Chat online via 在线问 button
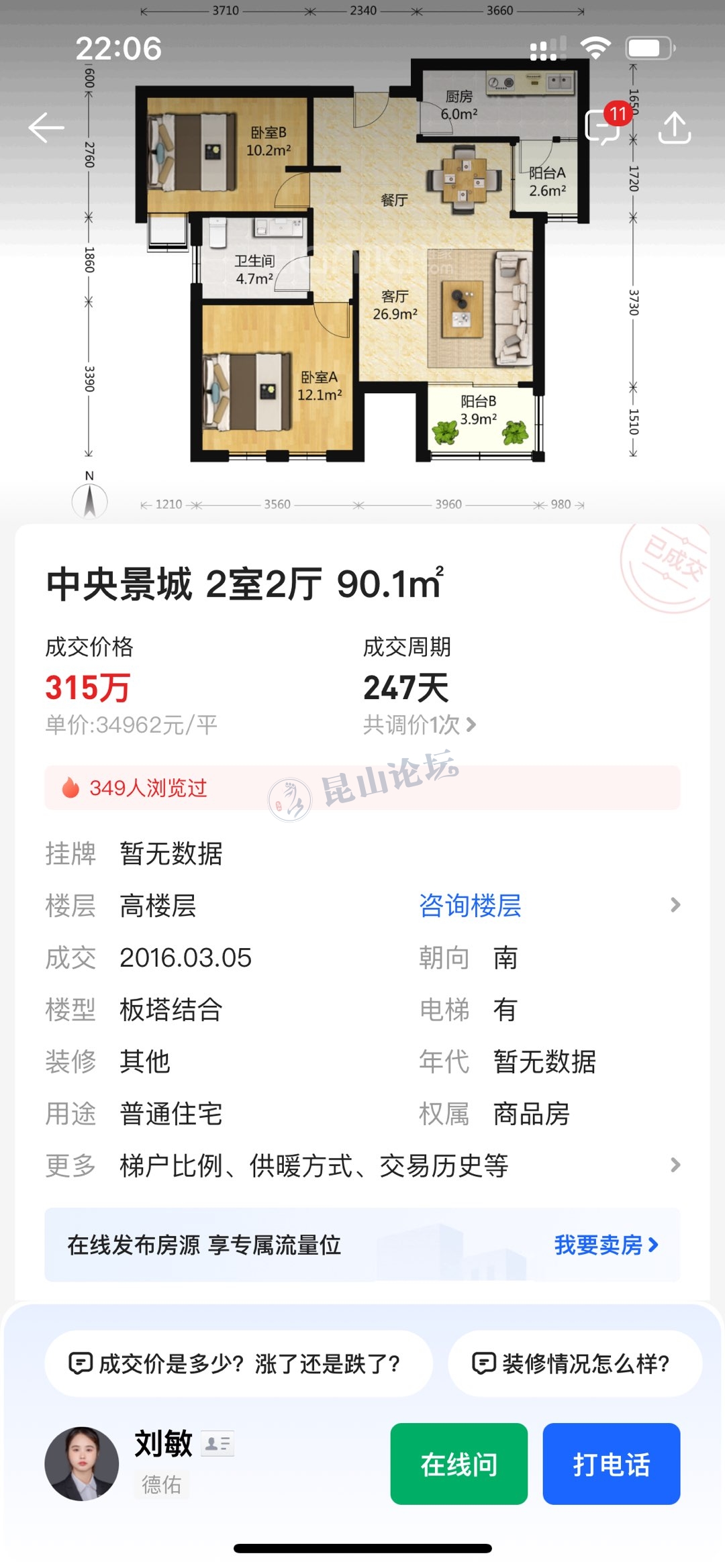This screenshot has height=1568, width=725. 459,1464
